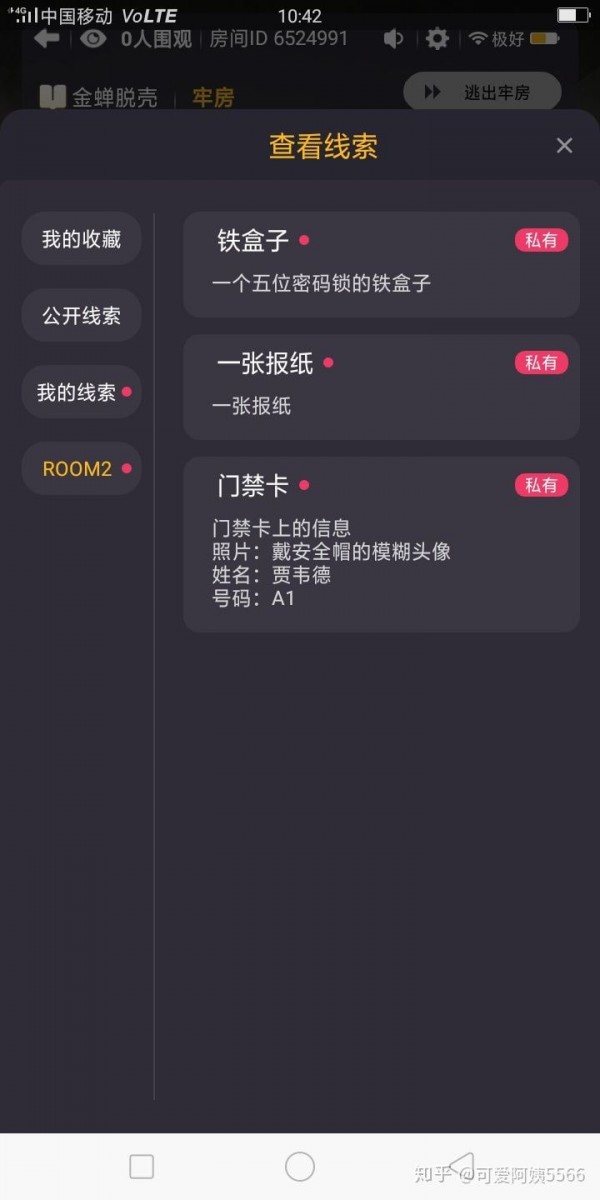Select the ROOM2 tab
The image size is (600, 1200).
pyautogui.click(x=81, y=468)
